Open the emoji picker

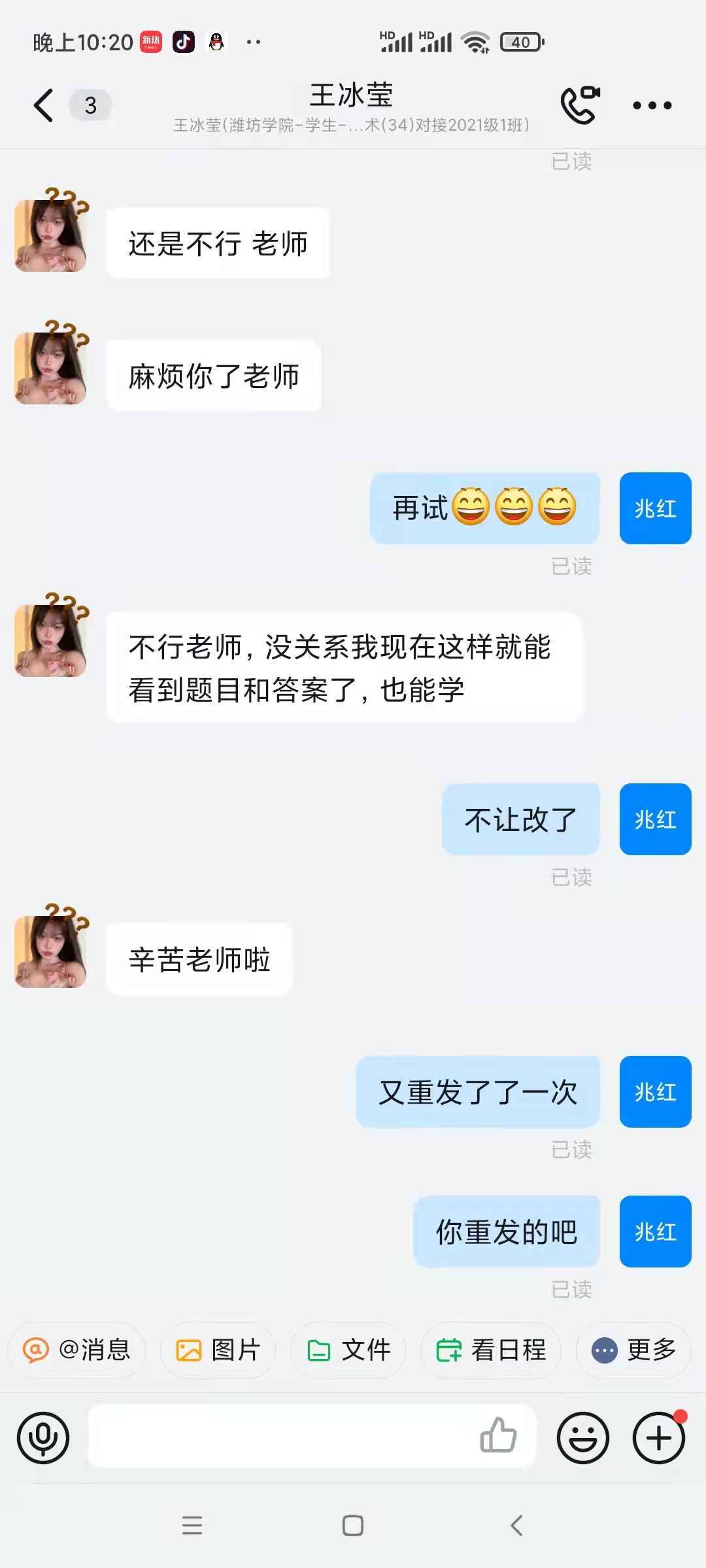(x=582, y=1437)
